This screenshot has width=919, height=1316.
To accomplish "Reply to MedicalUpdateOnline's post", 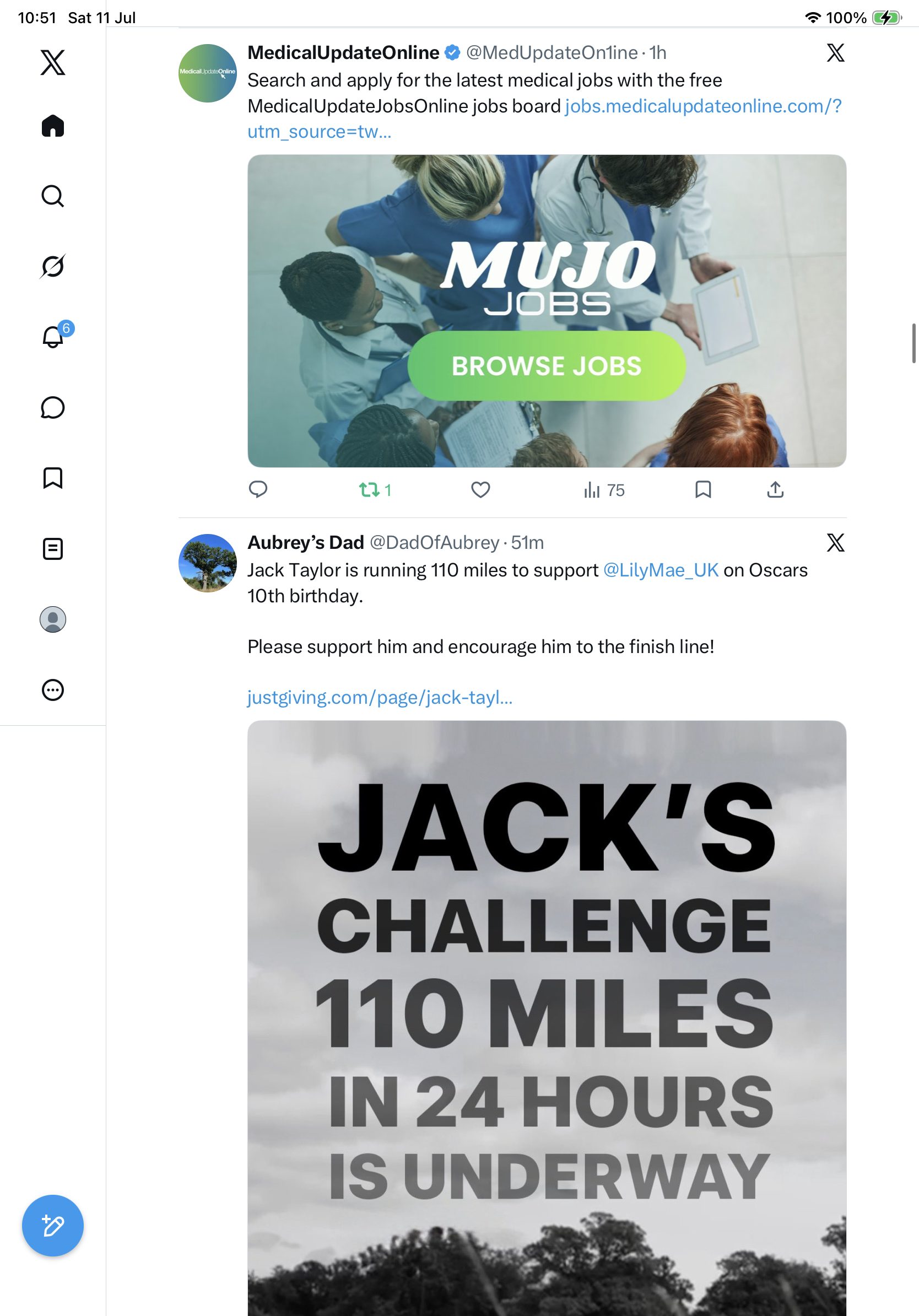I will [258, 489].
